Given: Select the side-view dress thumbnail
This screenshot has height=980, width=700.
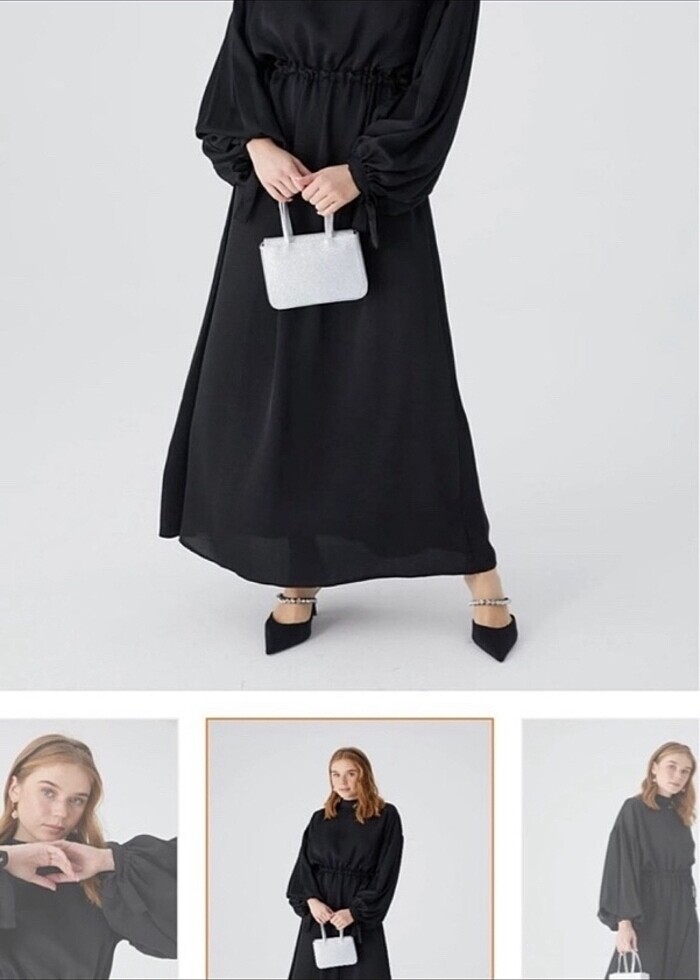Looking at the screenshot, I should click(612, 850).
